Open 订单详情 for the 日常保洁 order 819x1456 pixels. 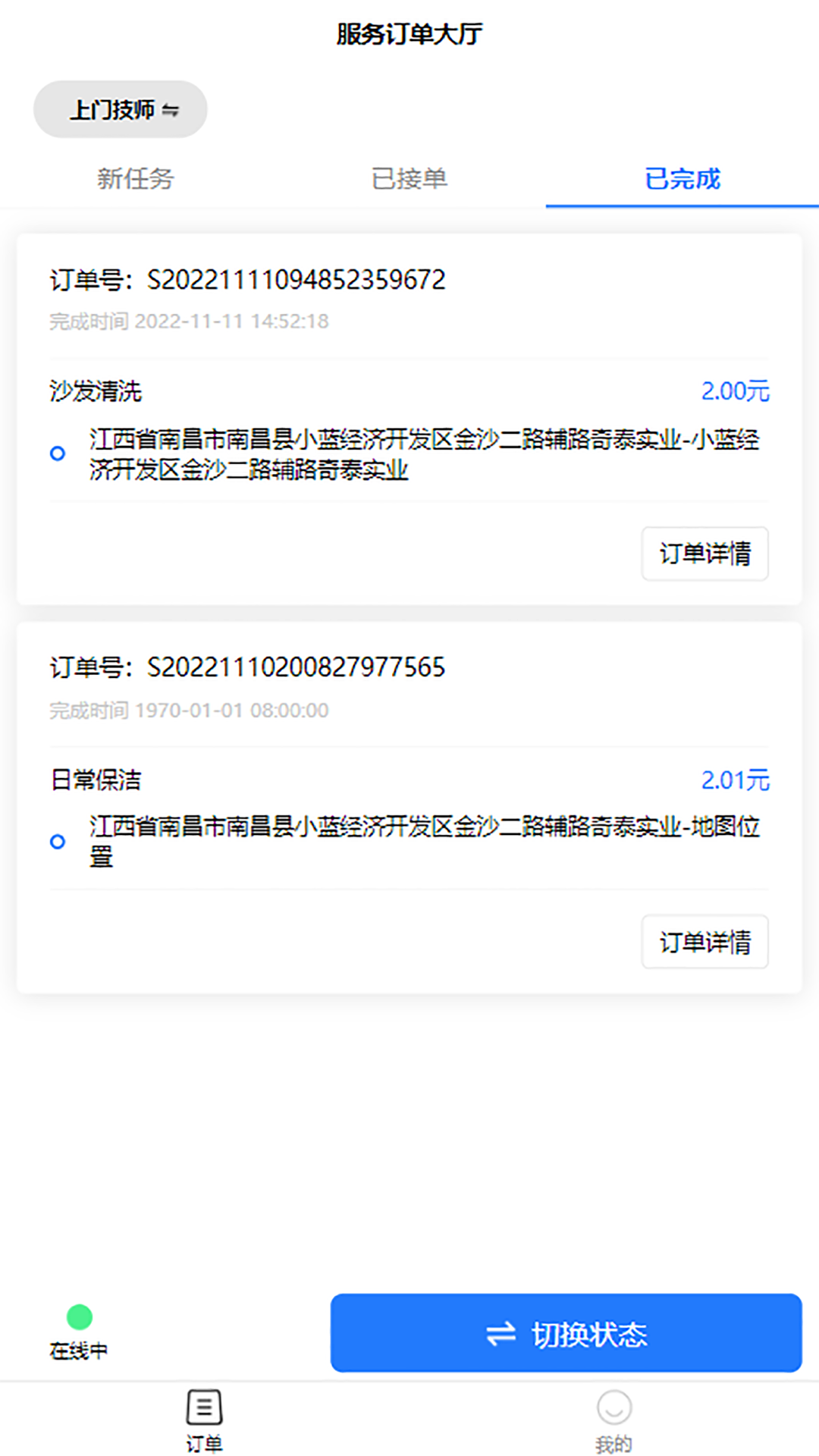704,943
